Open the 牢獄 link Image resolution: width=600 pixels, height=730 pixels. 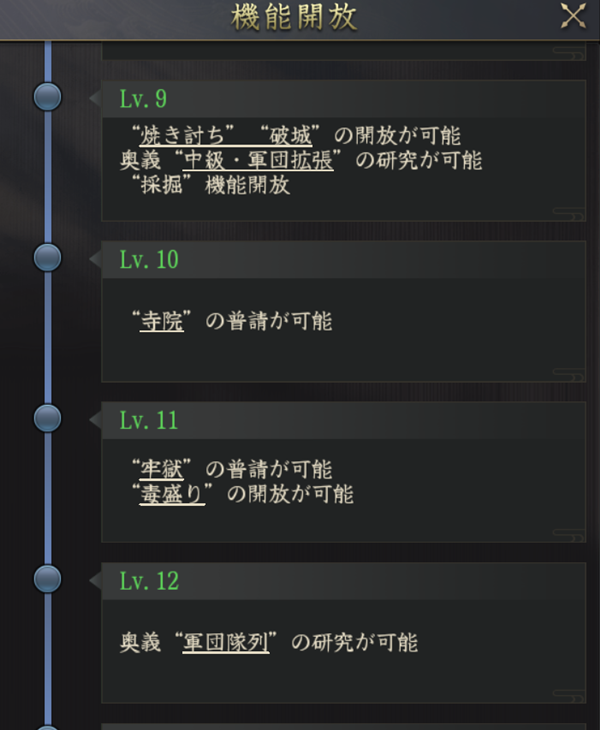pyautogui.click(x=163, y=469)
